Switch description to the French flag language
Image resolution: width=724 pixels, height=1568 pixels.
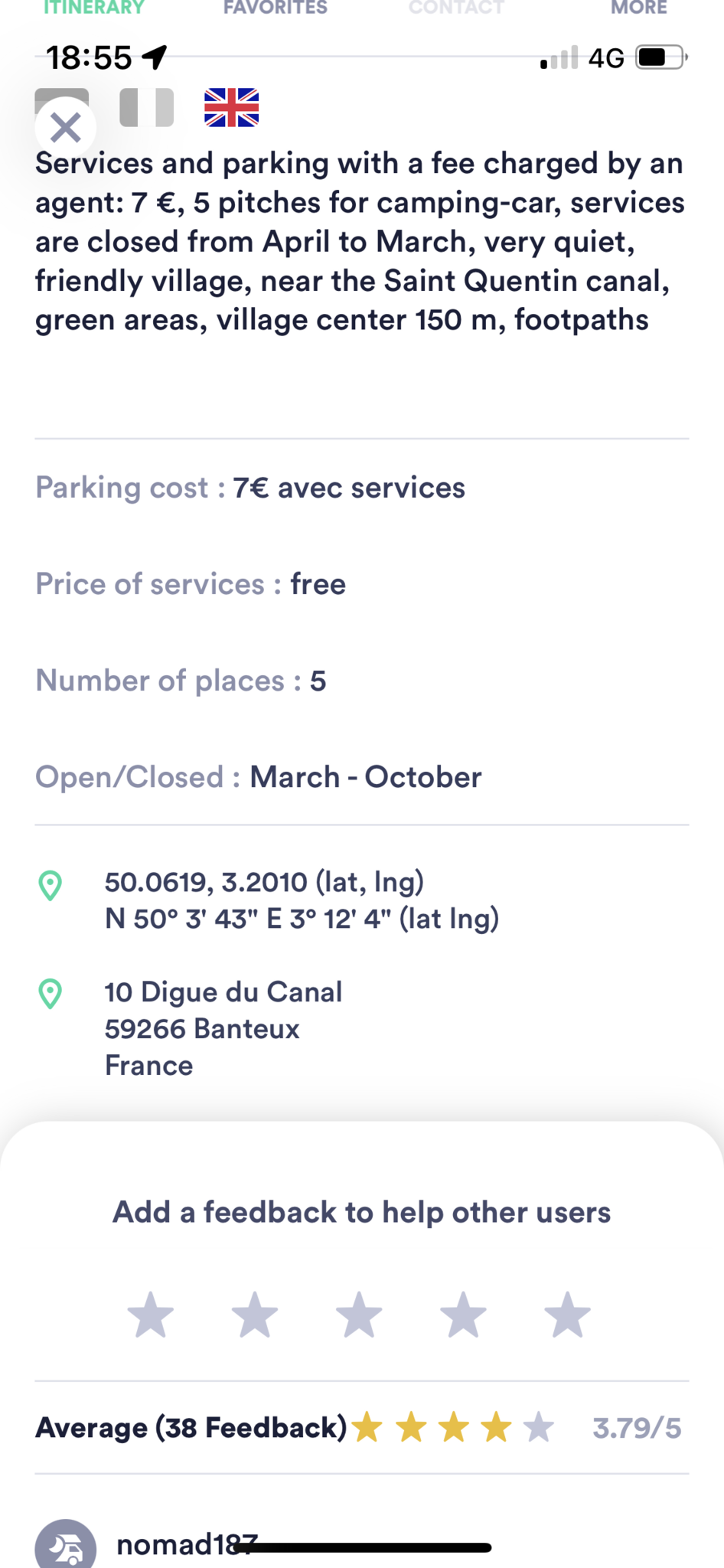pyautogui.click(x=147, y=107)
